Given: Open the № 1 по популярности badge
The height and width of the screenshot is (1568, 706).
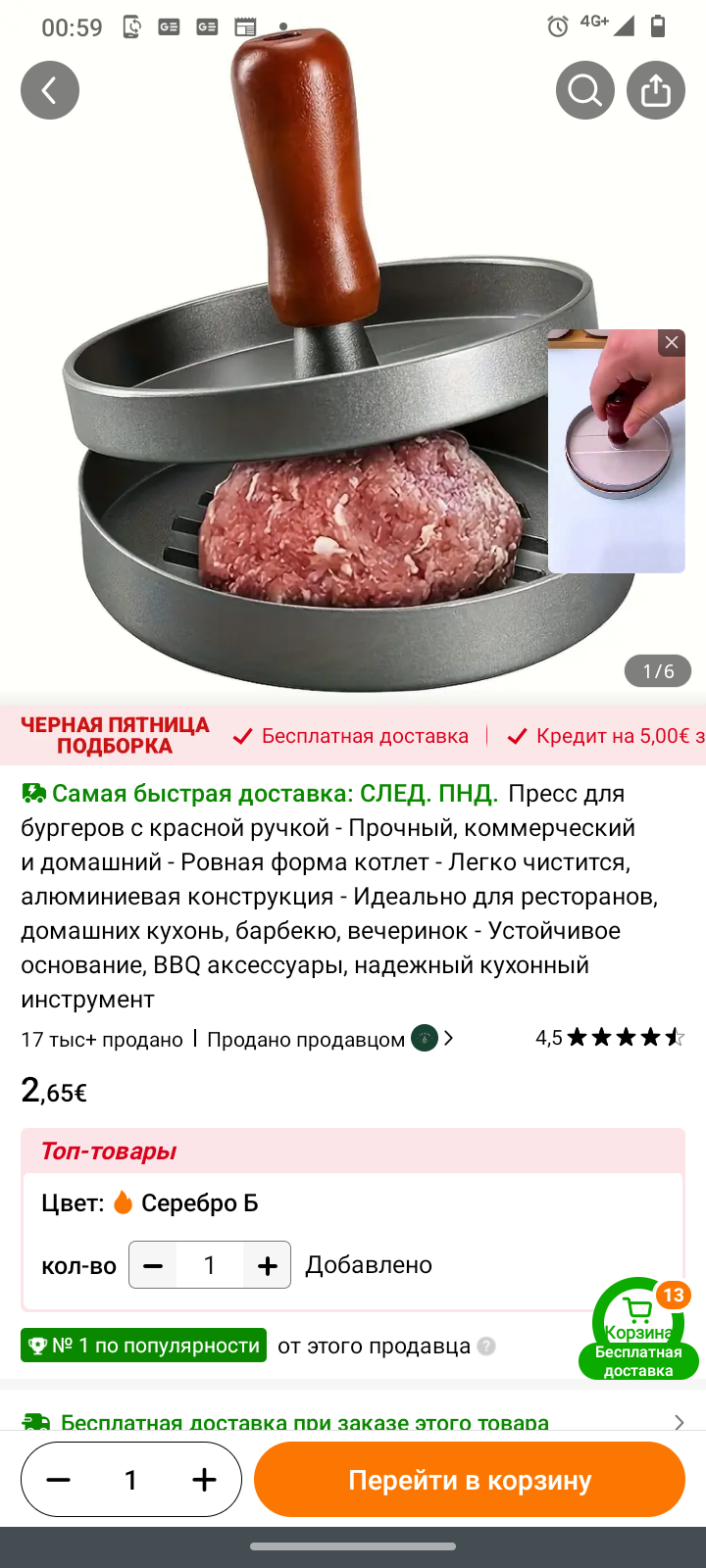Looking at the screenshot, I should pos(144,1346).
